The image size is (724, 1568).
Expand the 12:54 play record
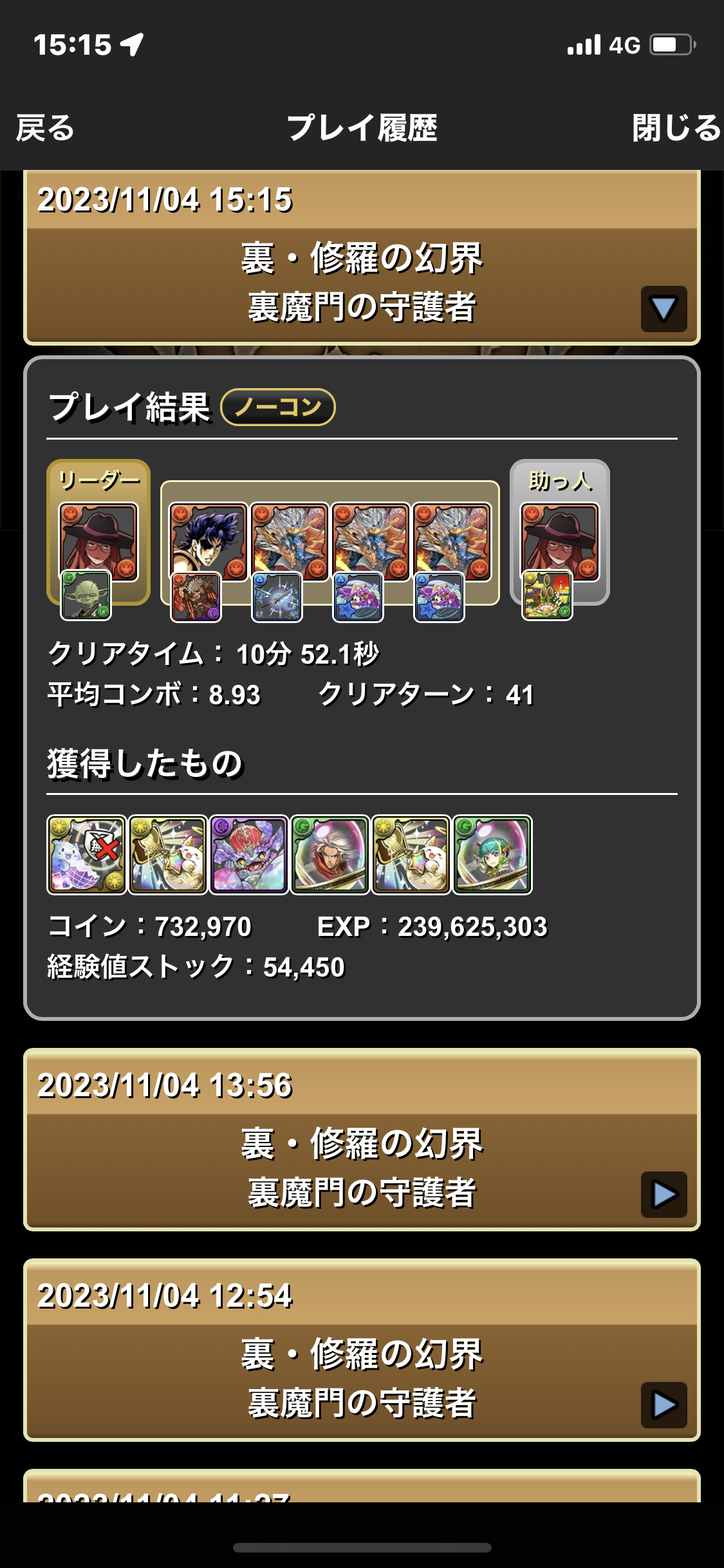point(664,1405)
